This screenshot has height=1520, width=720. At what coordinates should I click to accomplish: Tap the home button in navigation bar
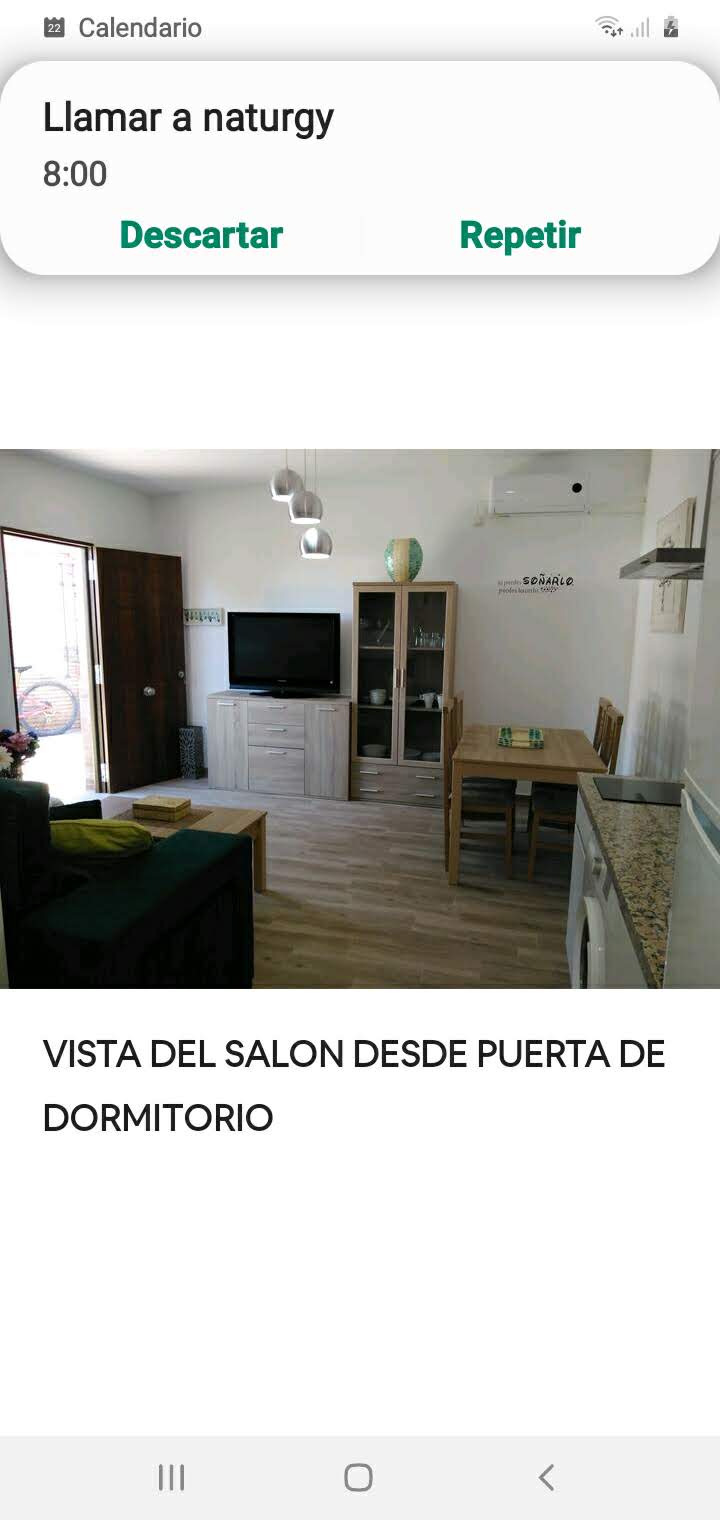tap(359, 1475)
